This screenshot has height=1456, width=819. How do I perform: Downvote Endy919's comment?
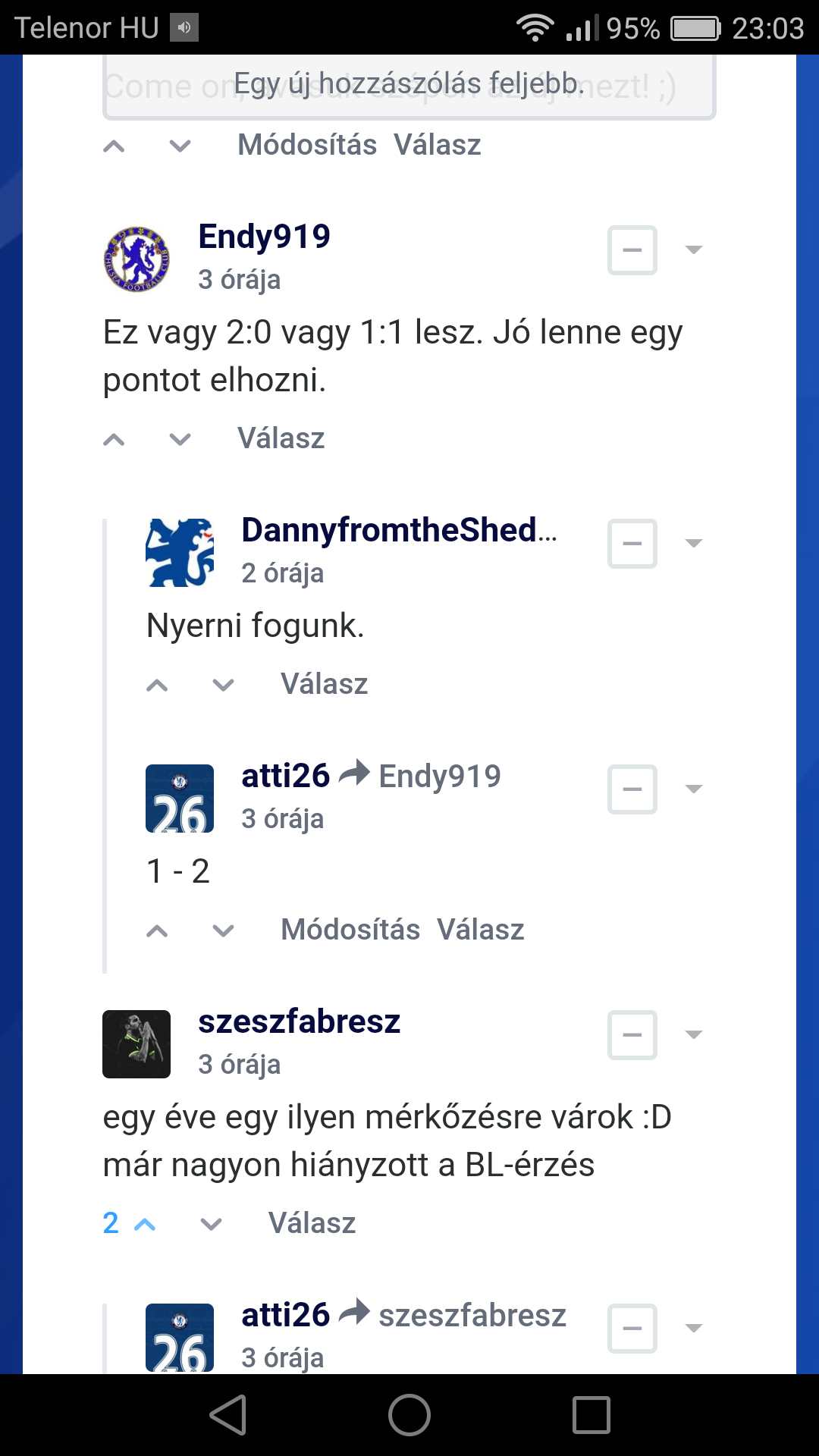(x=180, y=439)
